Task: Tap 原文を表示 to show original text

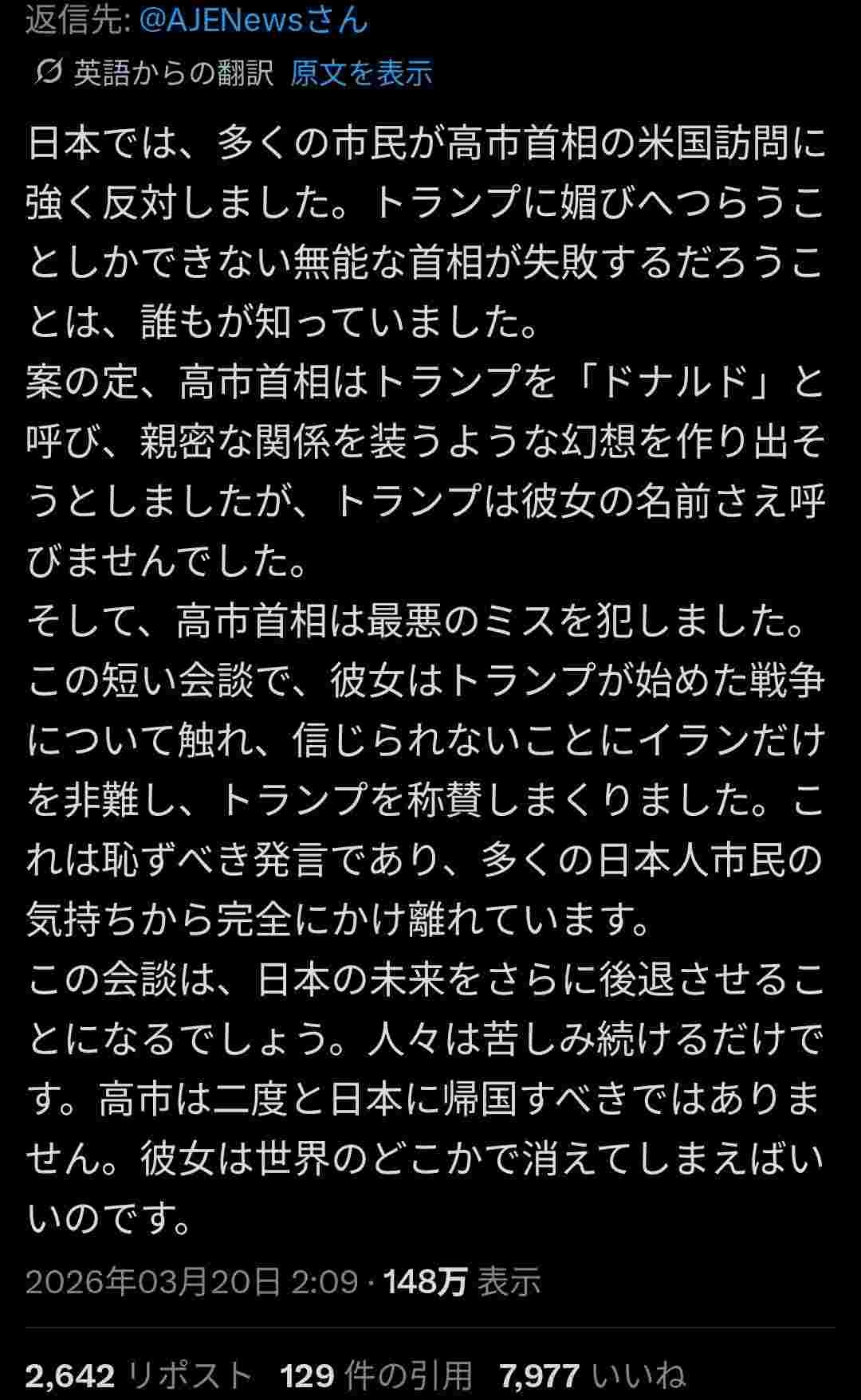Action: tap(361, 73)
